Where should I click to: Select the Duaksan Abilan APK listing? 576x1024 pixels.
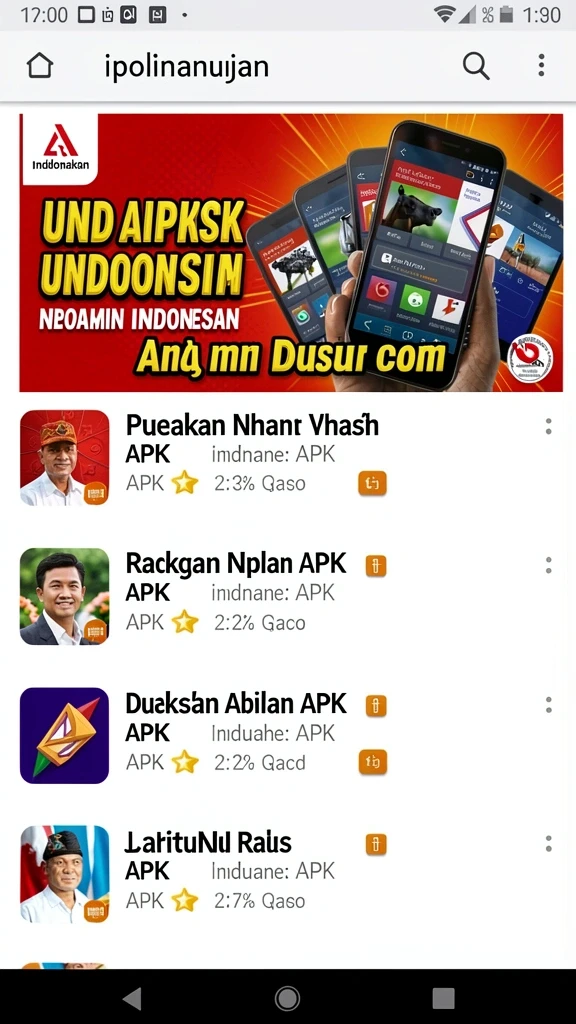pyautogui.click(x=287, y=735)
